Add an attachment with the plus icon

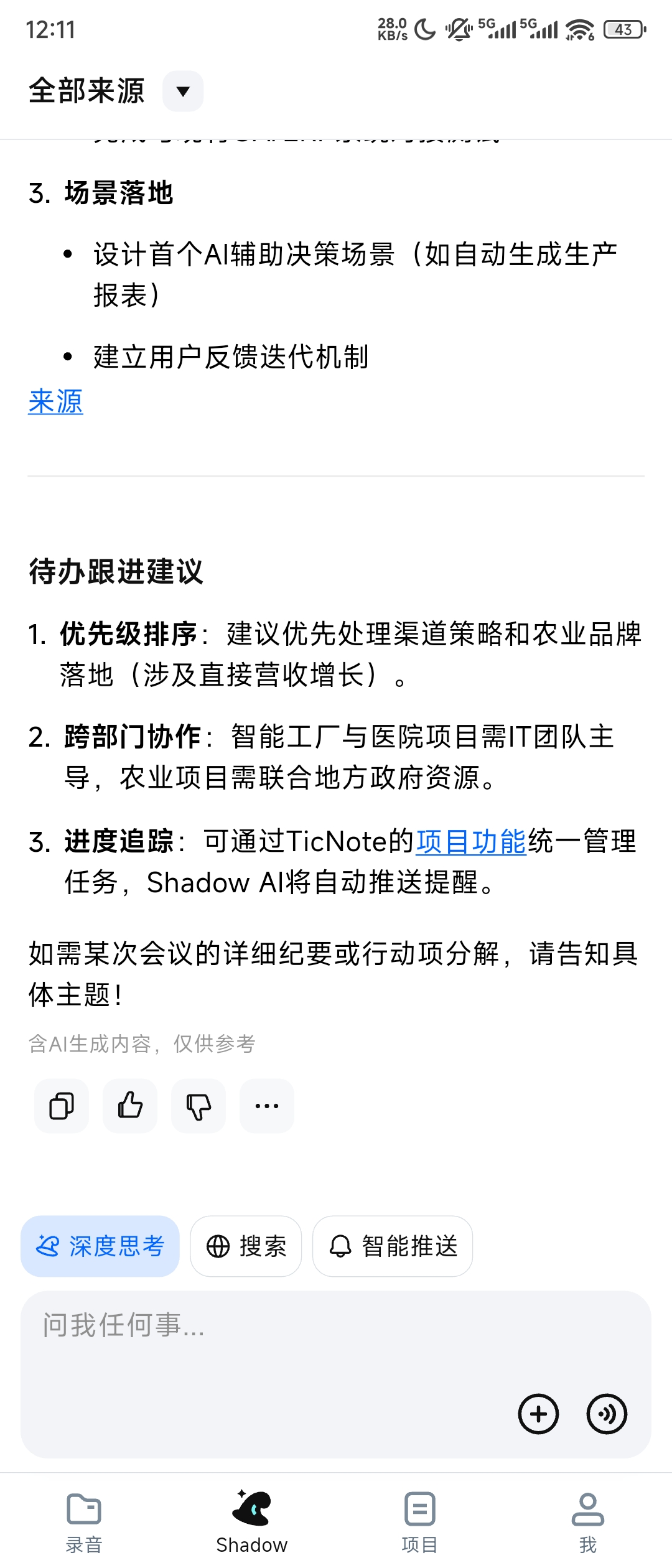click(x=538, y=1414)
